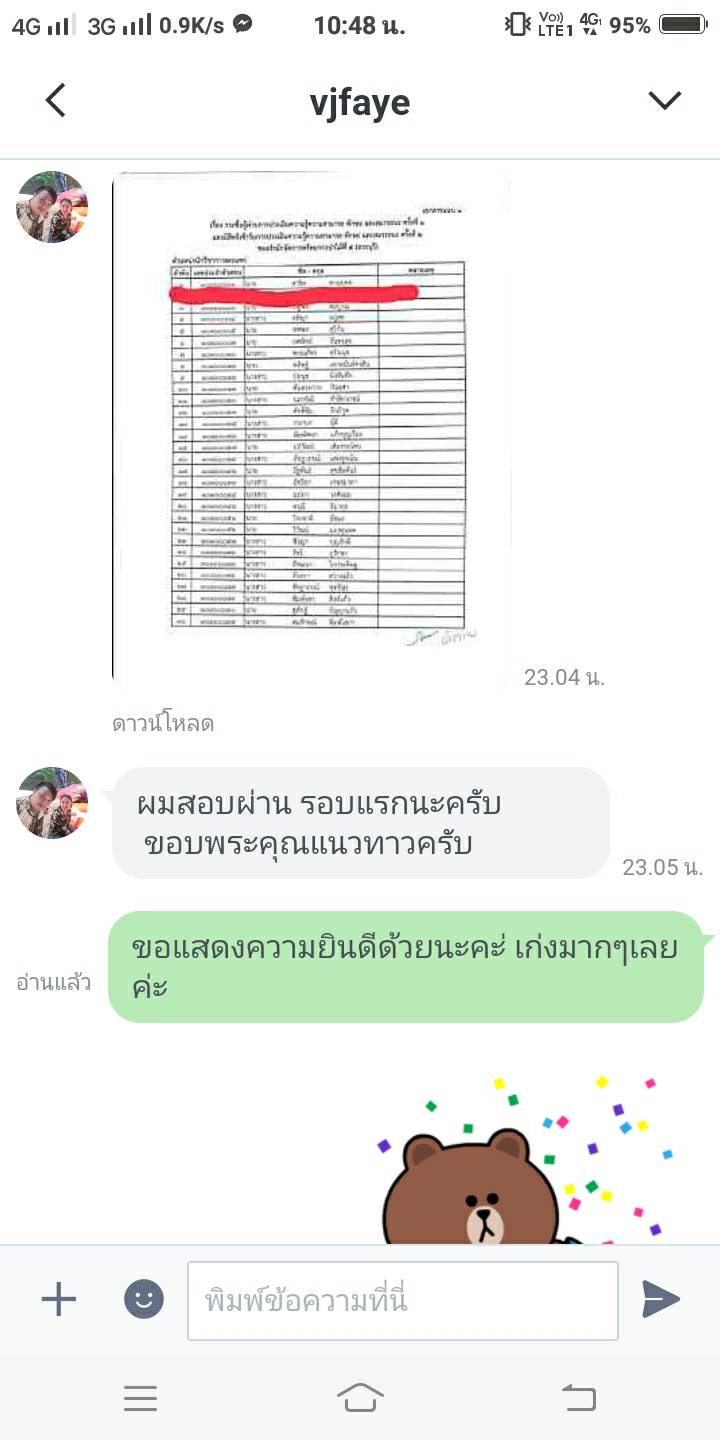The width and height of the screenshot is (720, 1440).
Task: Send the message with arrow icon
Action: [x=661, y=1299]
